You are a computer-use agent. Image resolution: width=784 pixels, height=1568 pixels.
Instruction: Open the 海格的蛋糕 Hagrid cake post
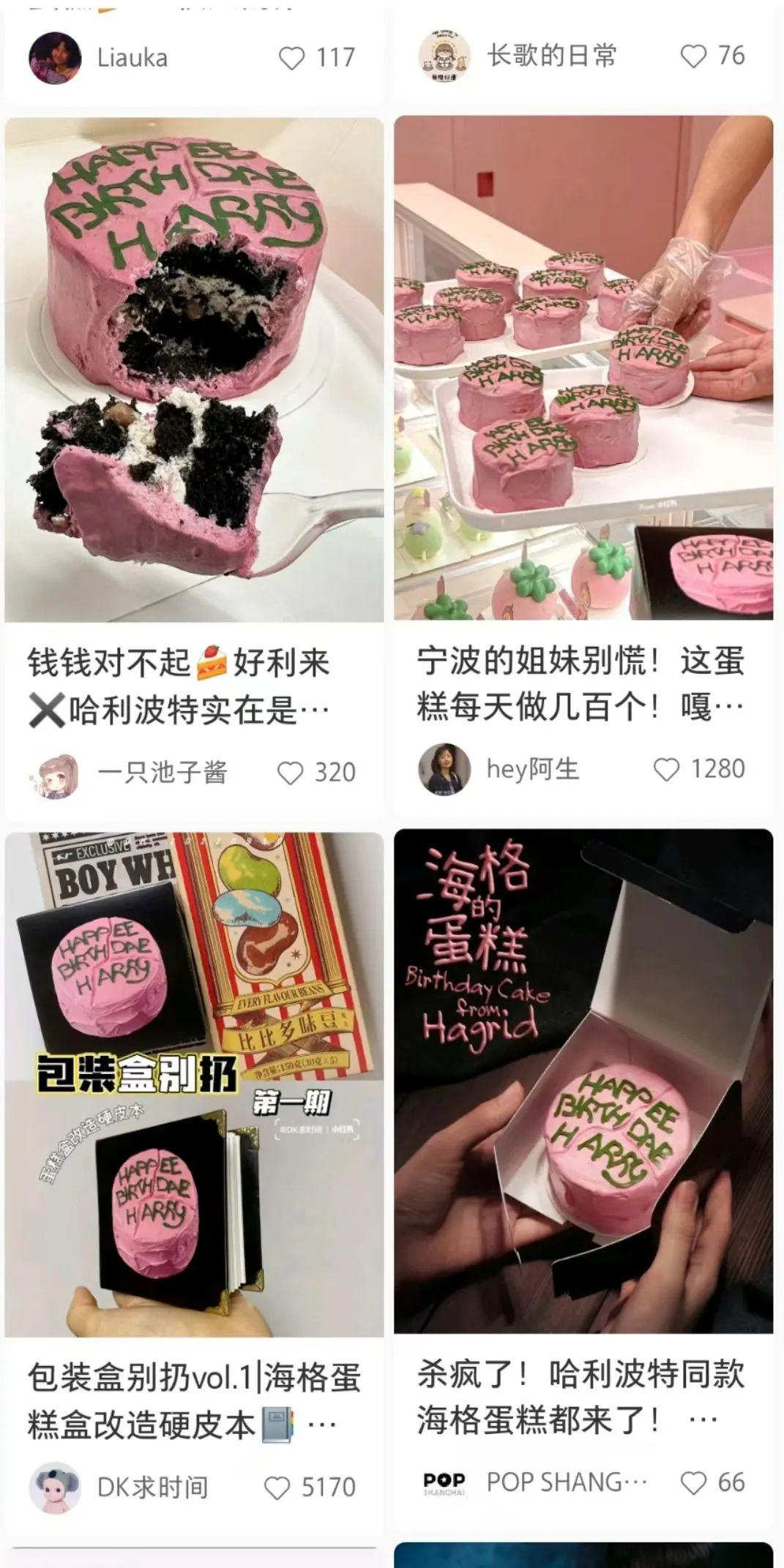(583, 1081)
